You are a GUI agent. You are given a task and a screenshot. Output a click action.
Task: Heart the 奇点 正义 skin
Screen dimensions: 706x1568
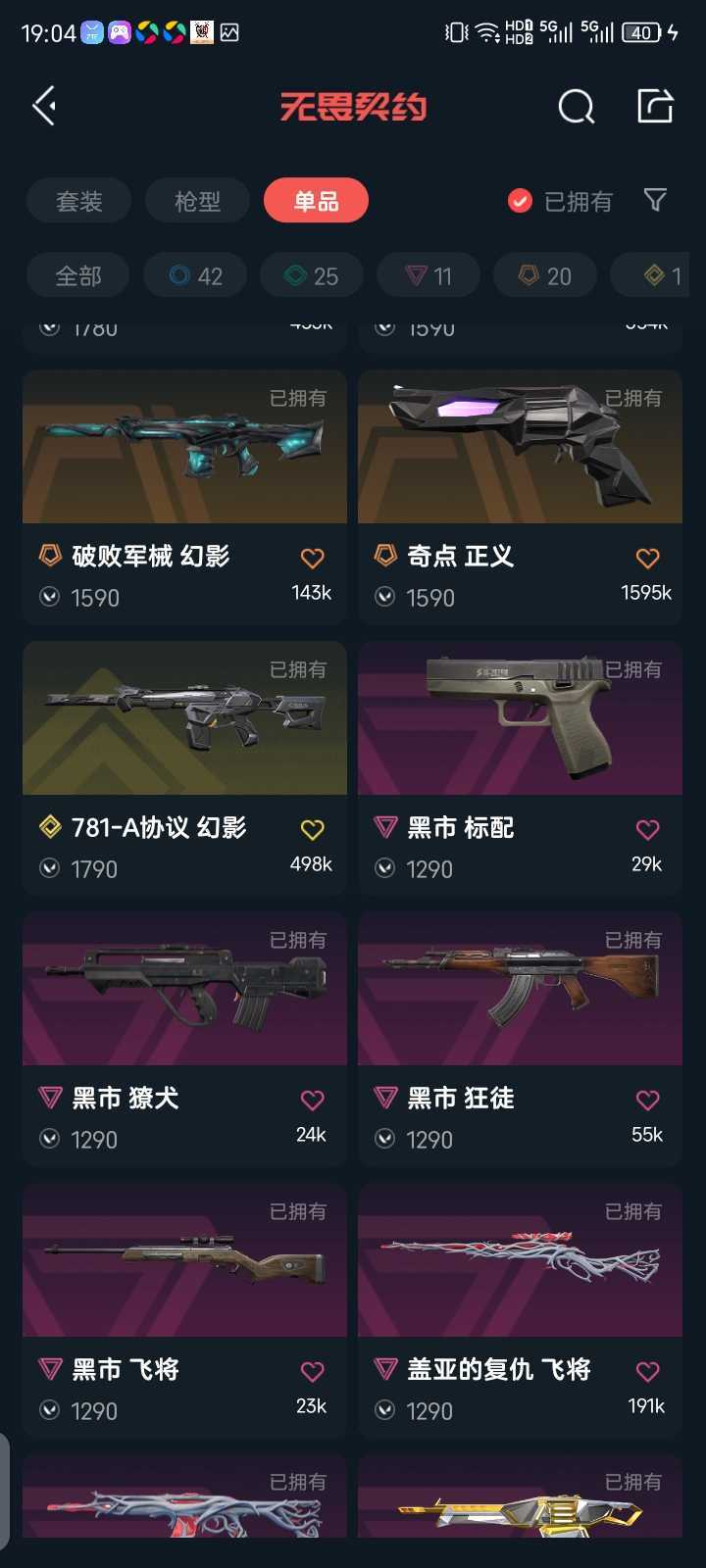coord(647,558)
